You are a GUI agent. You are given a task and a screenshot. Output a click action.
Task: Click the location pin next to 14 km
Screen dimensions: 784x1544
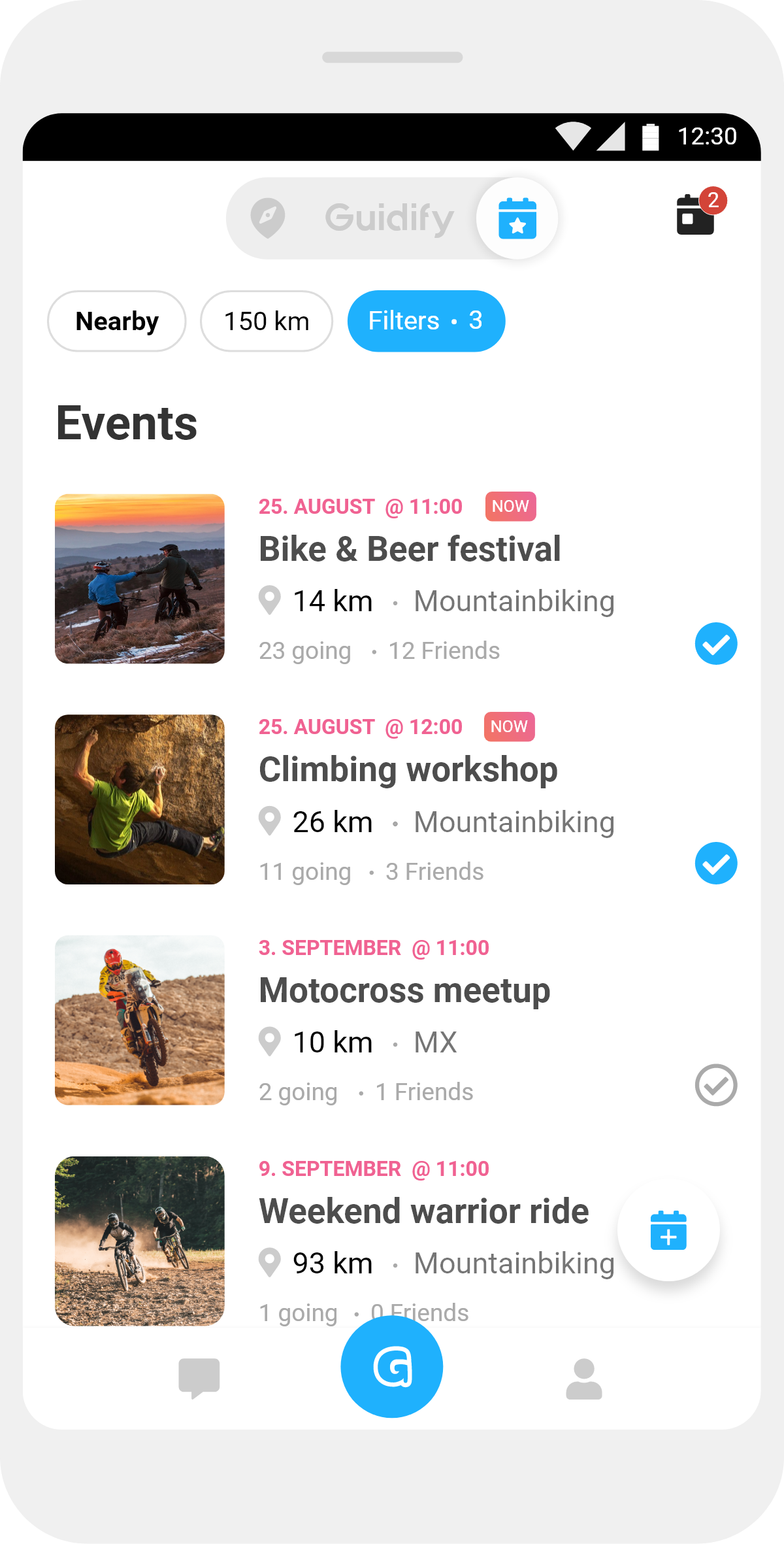(269, 599)
